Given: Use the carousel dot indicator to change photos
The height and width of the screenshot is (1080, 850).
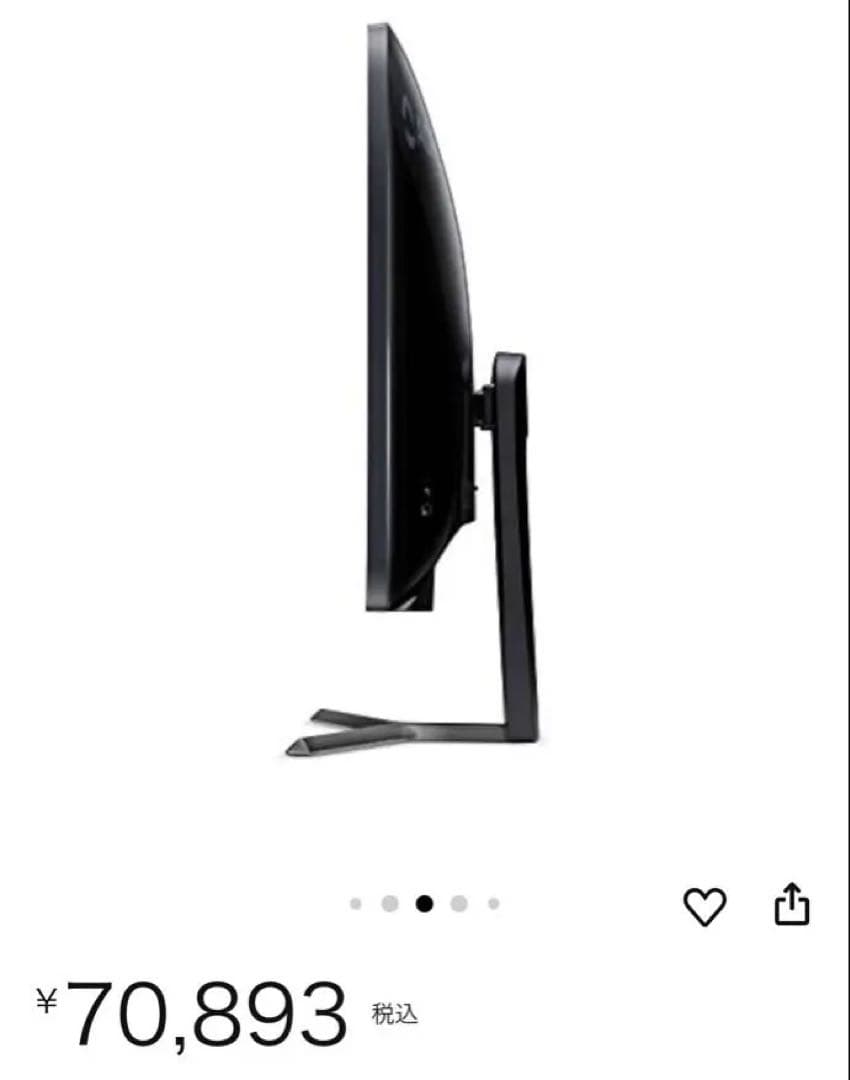Looking at the screenshot, I should (x=424, y=903).
